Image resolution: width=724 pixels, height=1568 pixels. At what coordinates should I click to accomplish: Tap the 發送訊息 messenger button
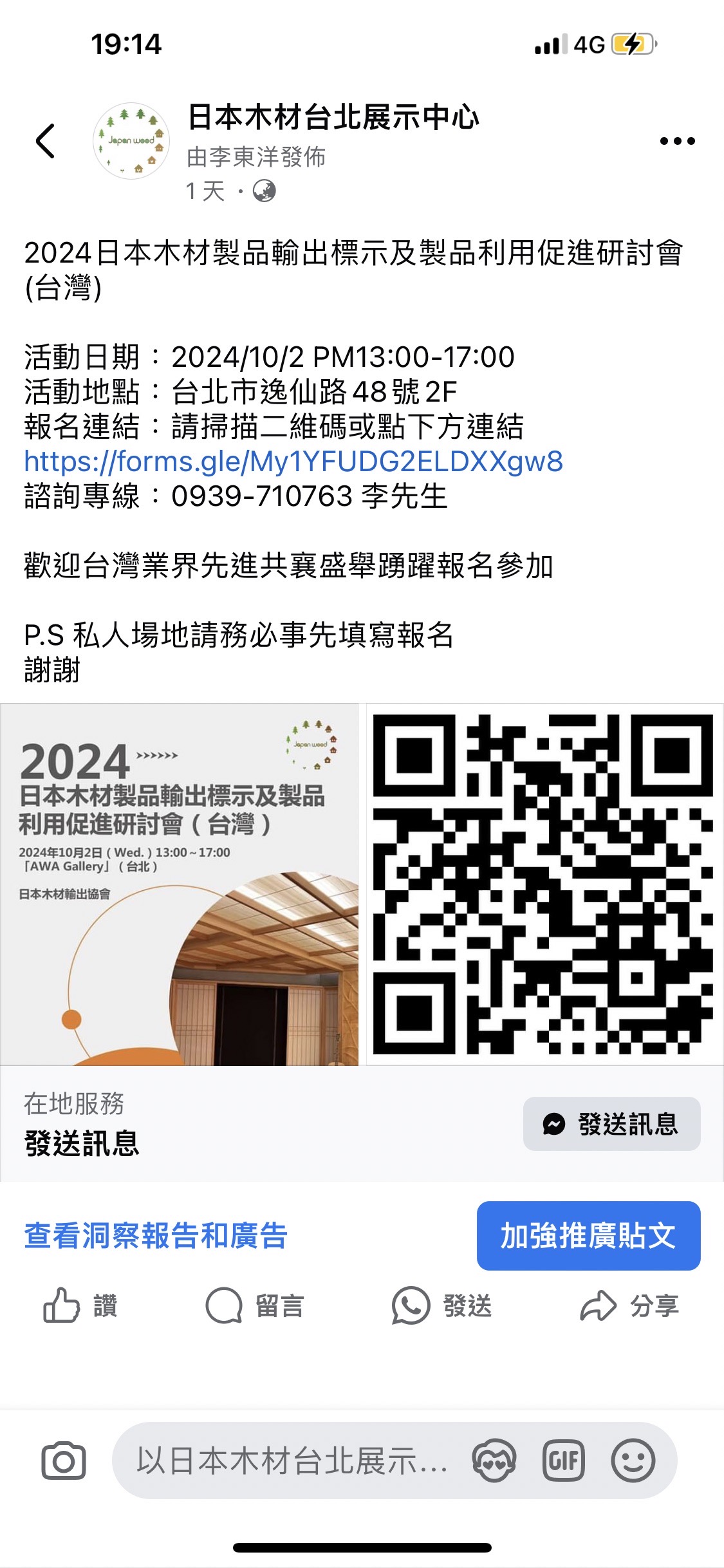611,1124
